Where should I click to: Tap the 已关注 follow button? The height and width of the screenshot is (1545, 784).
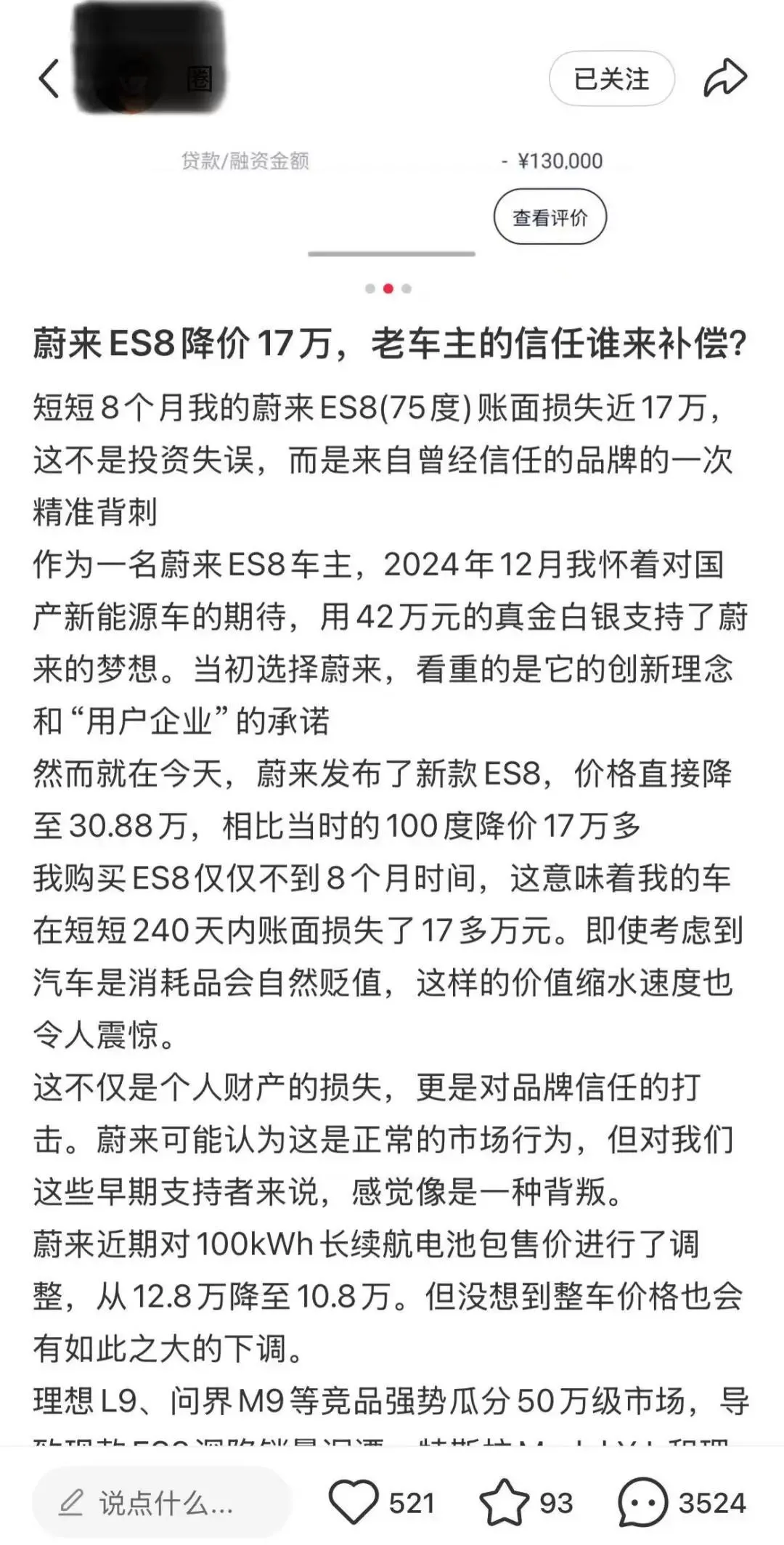pyautogui.click(x=611, y=78)
